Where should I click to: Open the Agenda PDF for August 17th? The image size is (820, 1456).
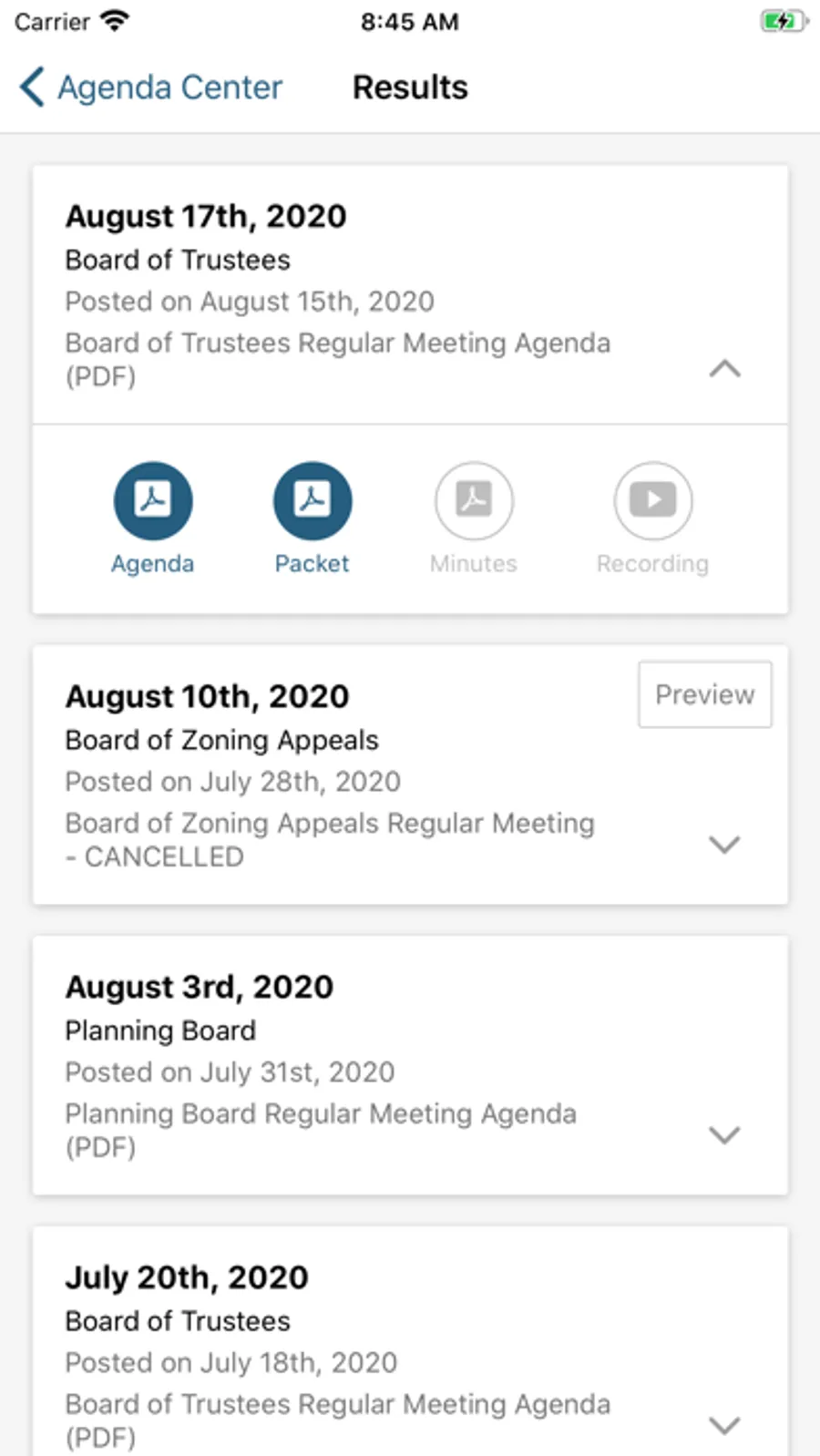click(x=153, y=501)
